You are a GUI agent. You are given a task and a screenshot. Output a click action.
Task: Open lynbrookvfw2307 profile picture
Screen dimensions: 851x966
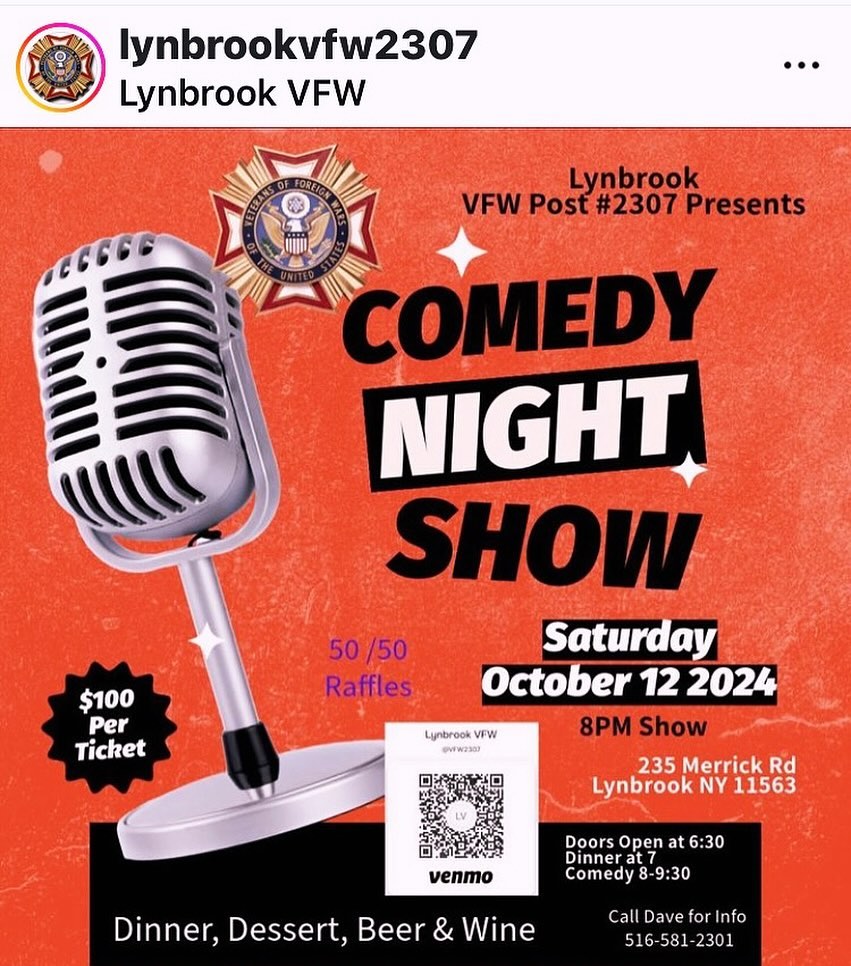60,67
